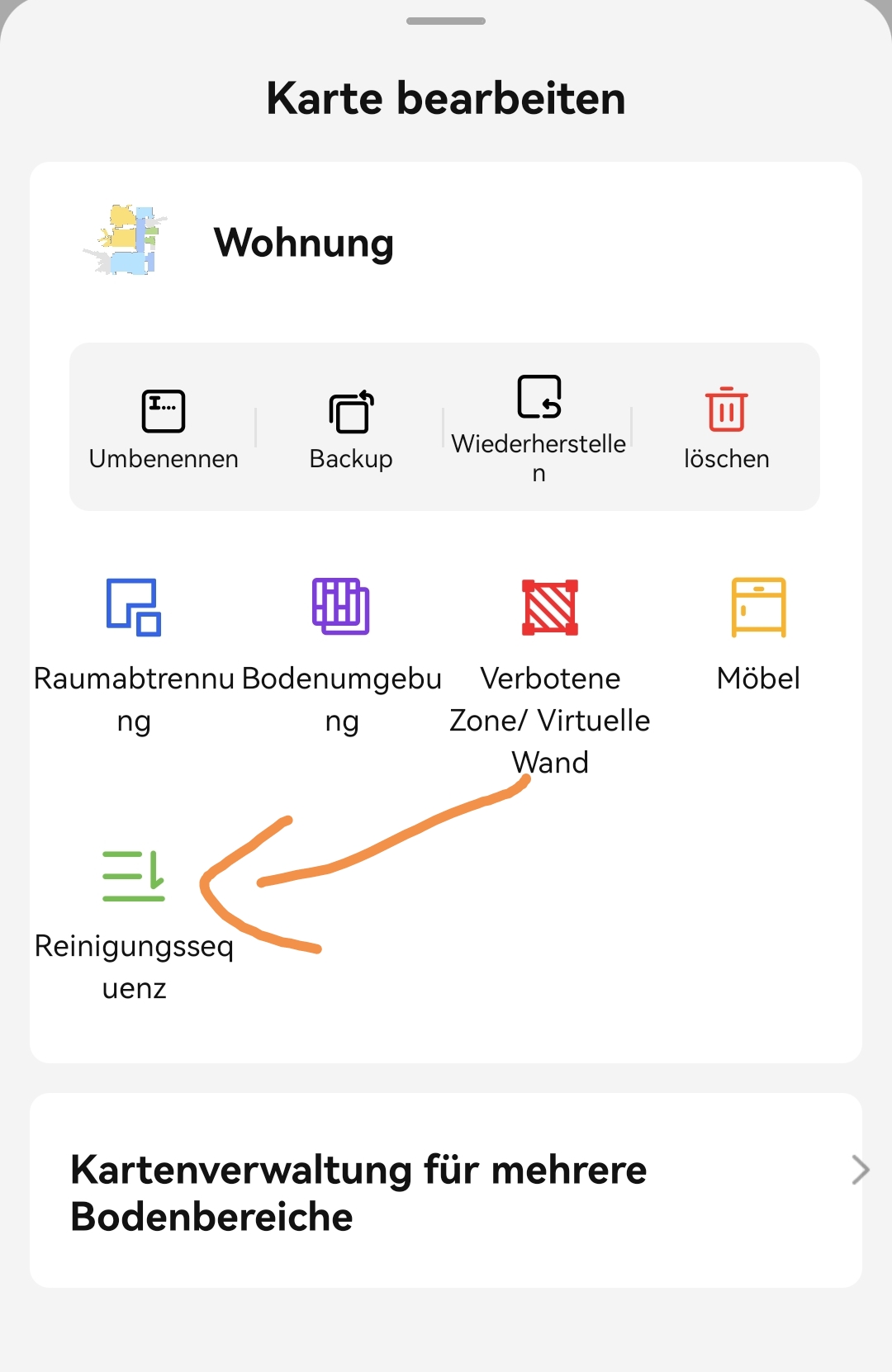Tap Wiederherstellen to restore the map
Viewport: 892px width, 1372px height.
539,426
